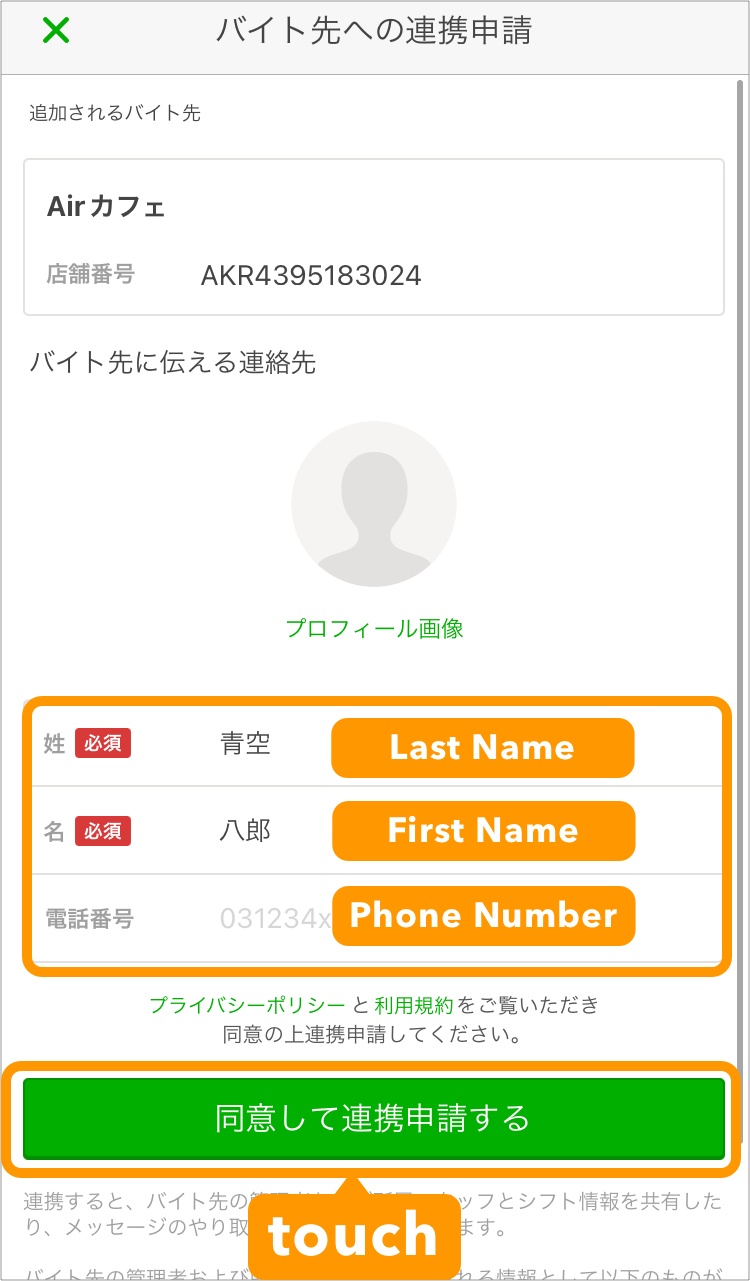750x1281 pixels.
Task: Close the バイト先への連携申請 screen
Action: click(x=56, y=31)
